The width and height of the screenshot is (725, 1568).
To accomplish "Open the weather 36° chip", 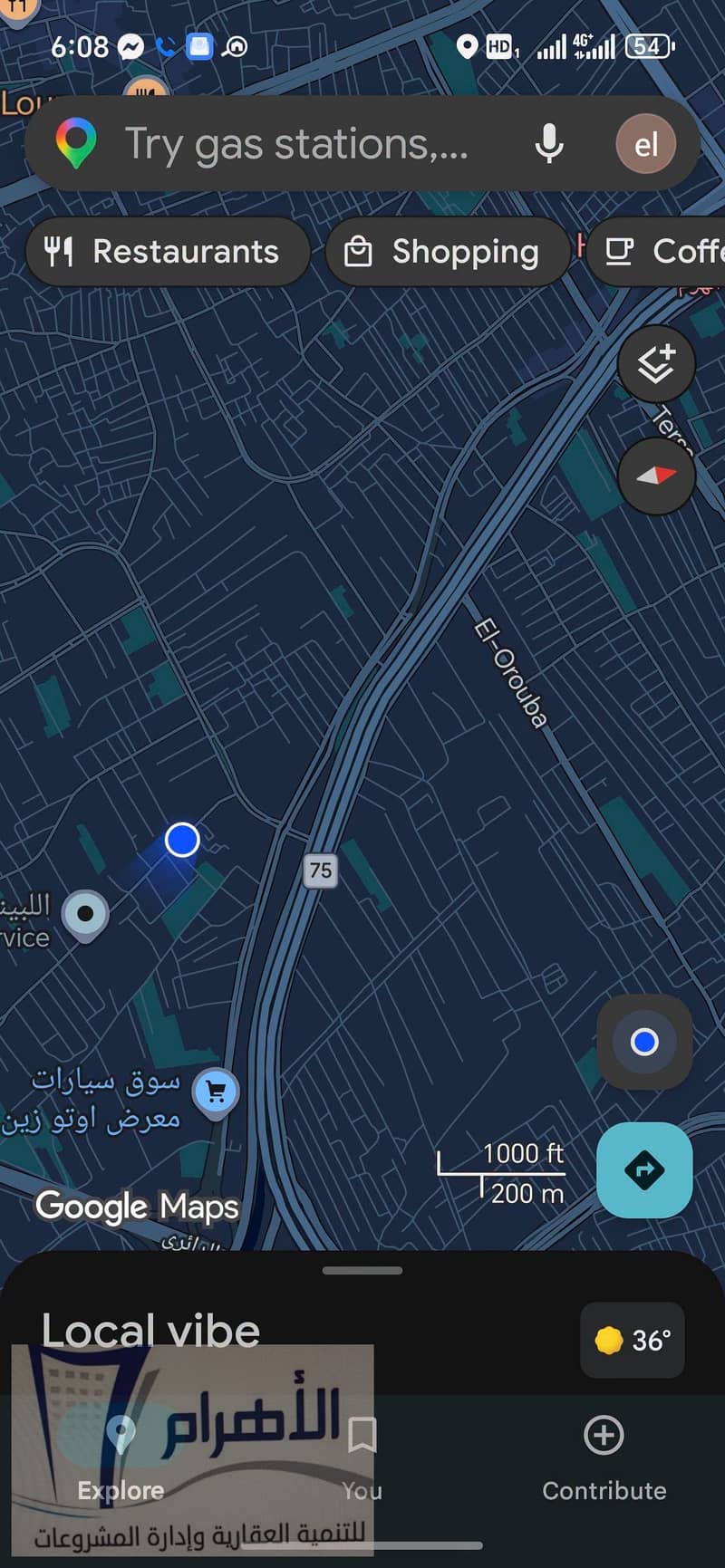I will [633, 1340].
